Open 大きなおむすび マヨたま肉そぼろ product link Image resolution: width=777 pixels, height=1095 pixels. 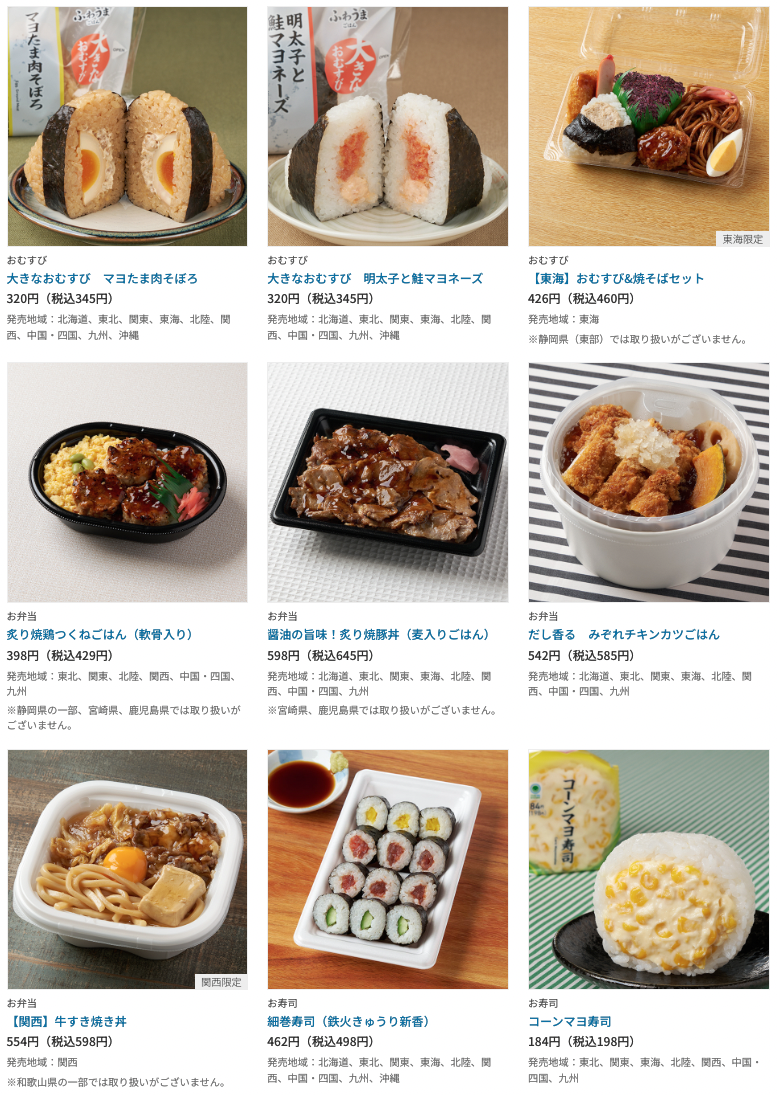click(x=102, y=278)
